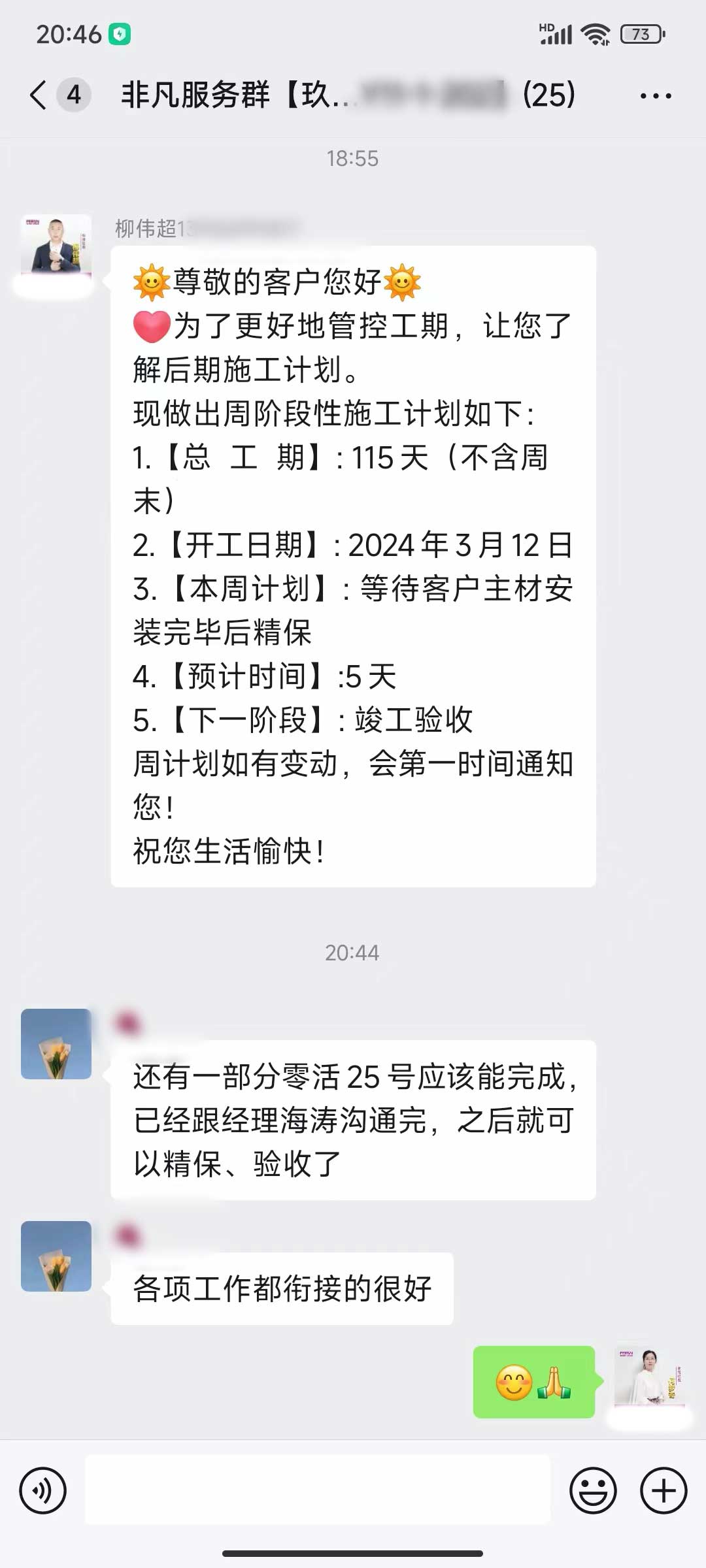Go back to the chat list
The height and width of the screenshot is (1568, 706).
pos(39,95)
